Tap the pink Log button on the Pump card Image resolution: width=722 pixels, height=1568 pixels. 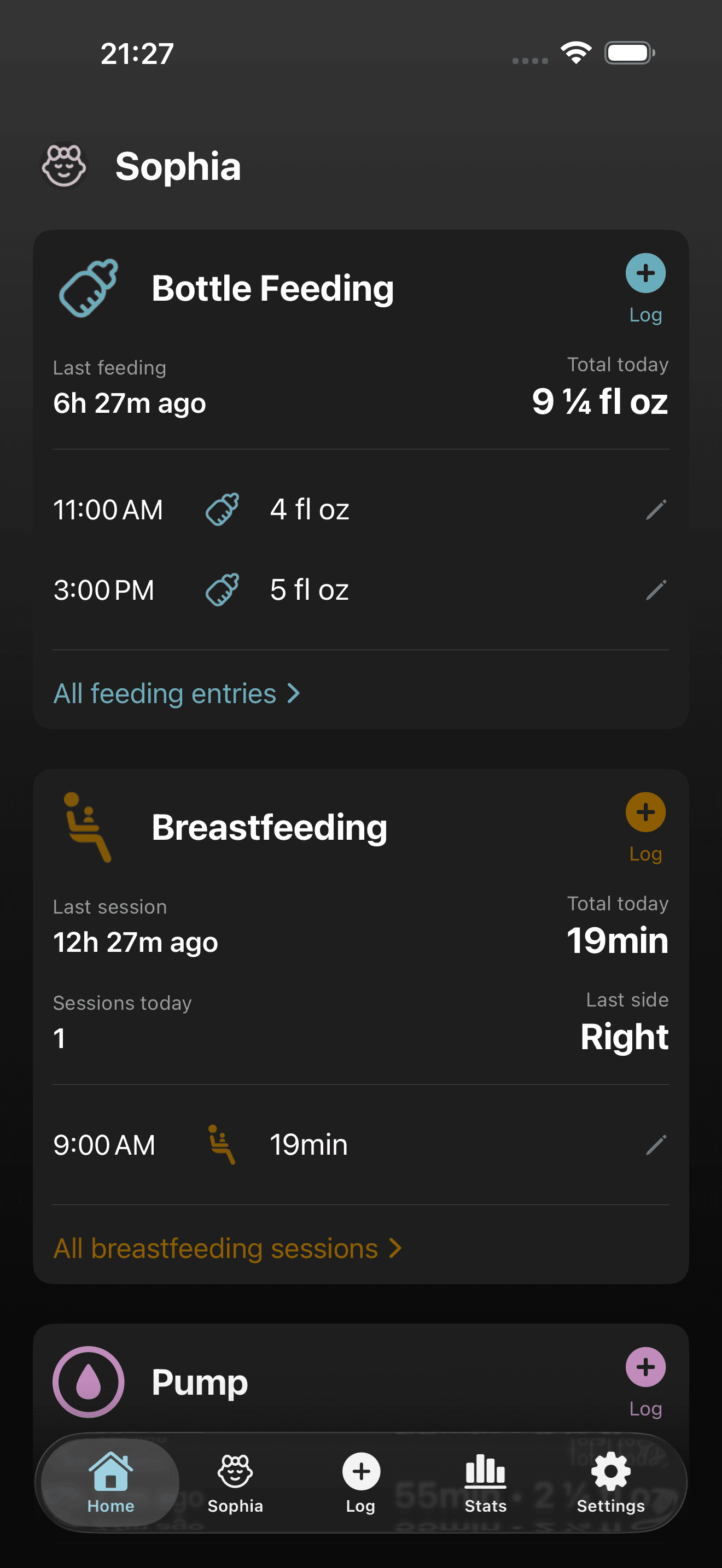click(x=645, y=1367)
